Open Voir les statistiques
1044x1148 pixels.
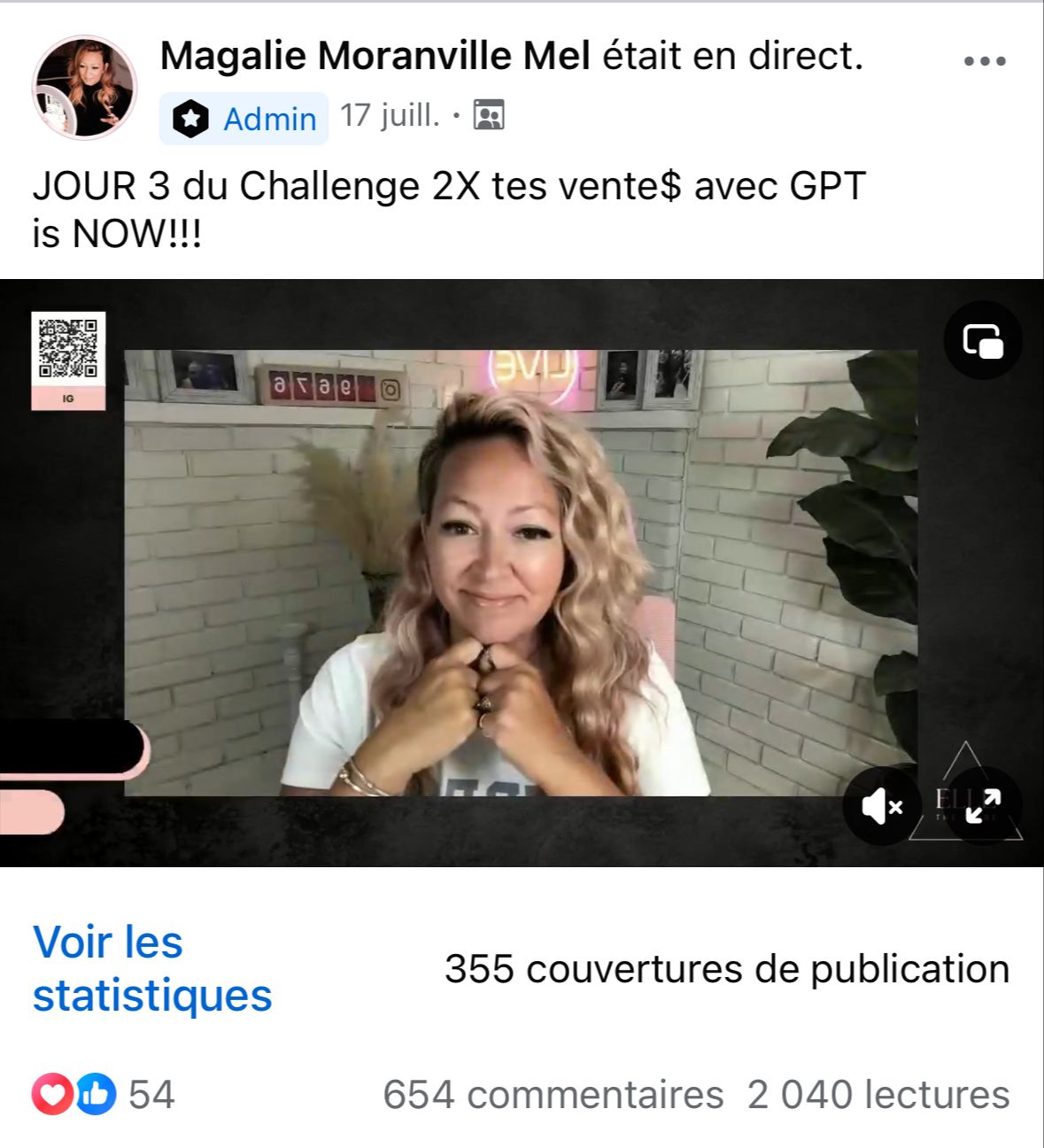pyautogui.click(x=151, y=968)
